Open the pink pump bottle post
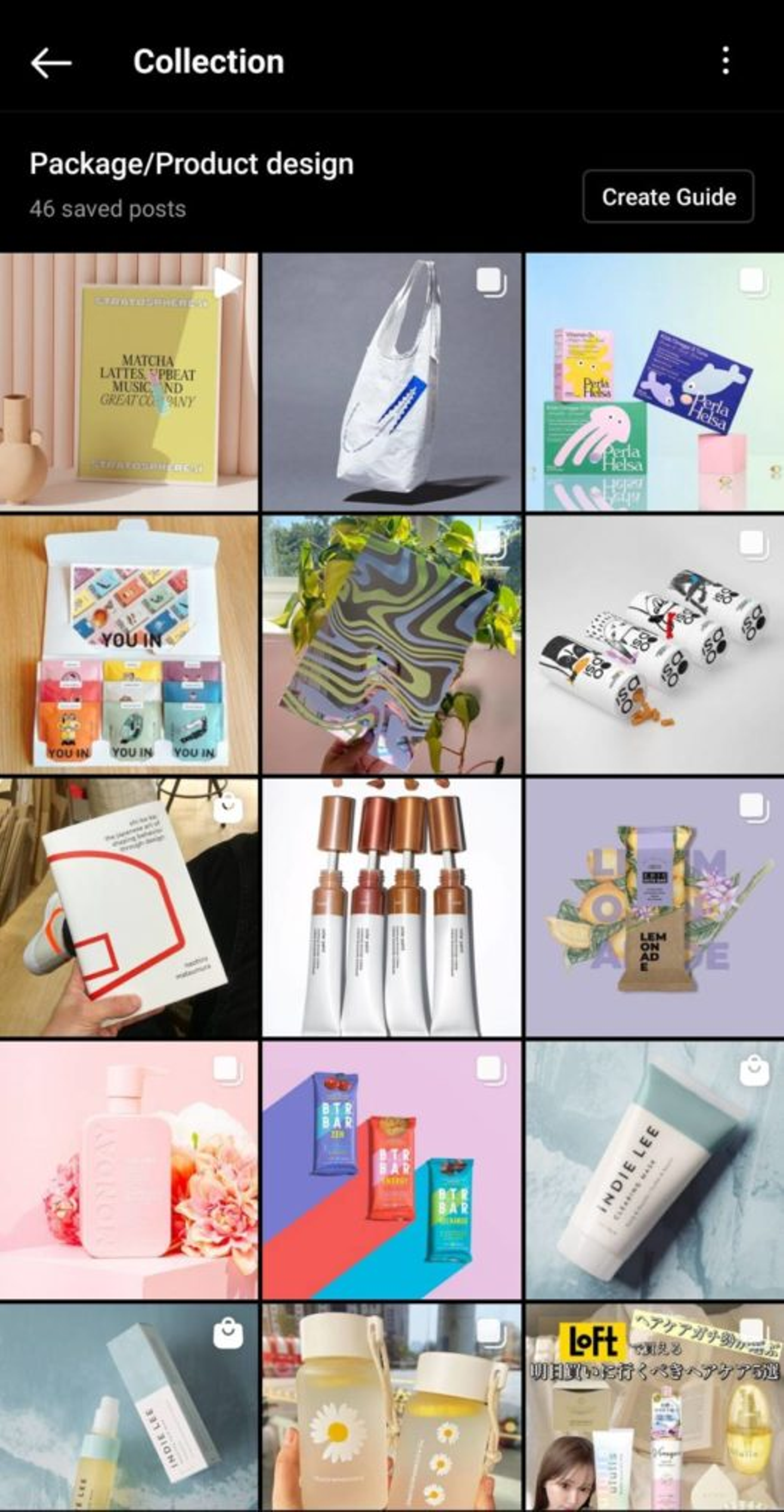 [x=128, y=1171]
